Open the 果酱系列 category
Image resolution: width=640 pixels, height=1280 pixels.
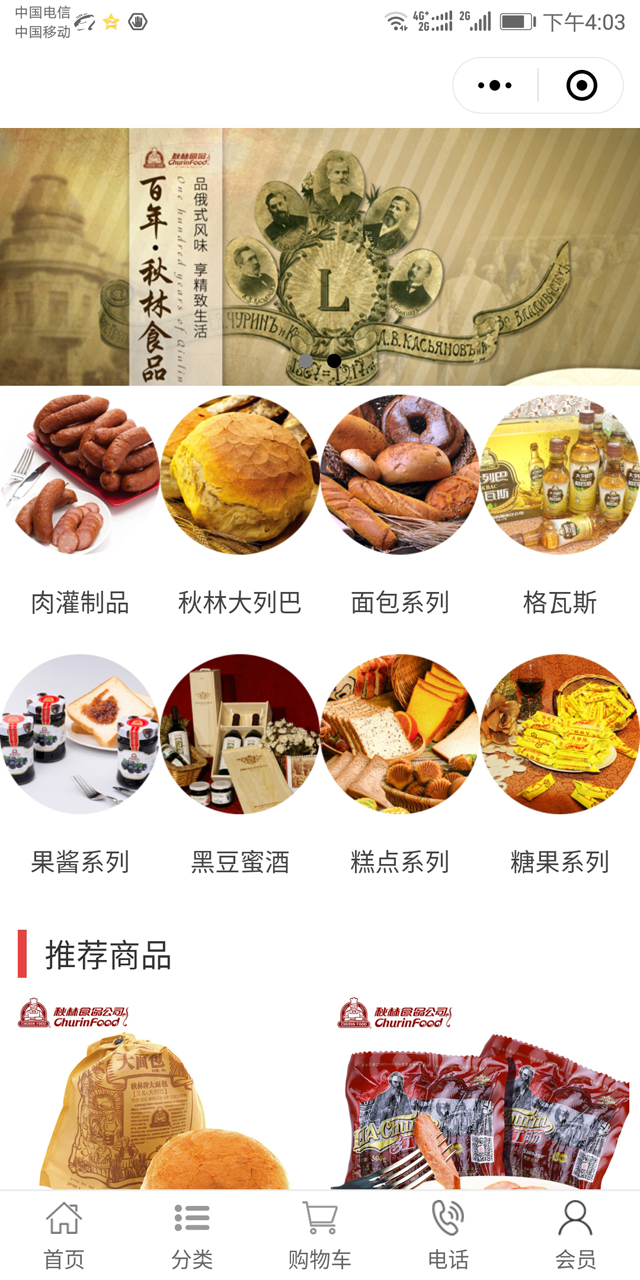tap(80, 735)
